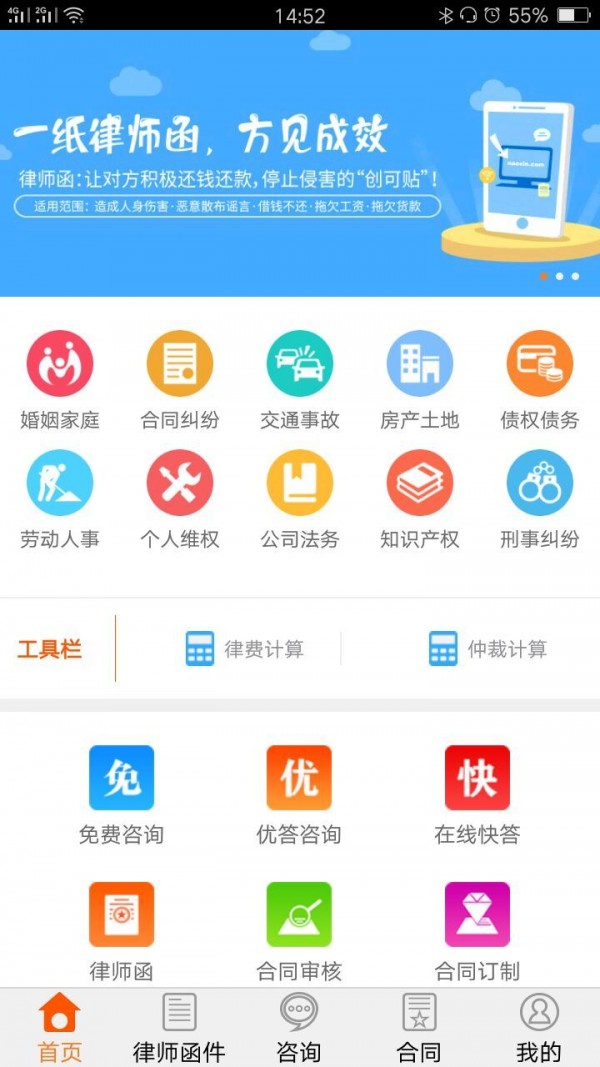This screenshot has width=600, height=1067.
Task: Open the 我的 profile tab
Action: click(x=539, y=1027)
